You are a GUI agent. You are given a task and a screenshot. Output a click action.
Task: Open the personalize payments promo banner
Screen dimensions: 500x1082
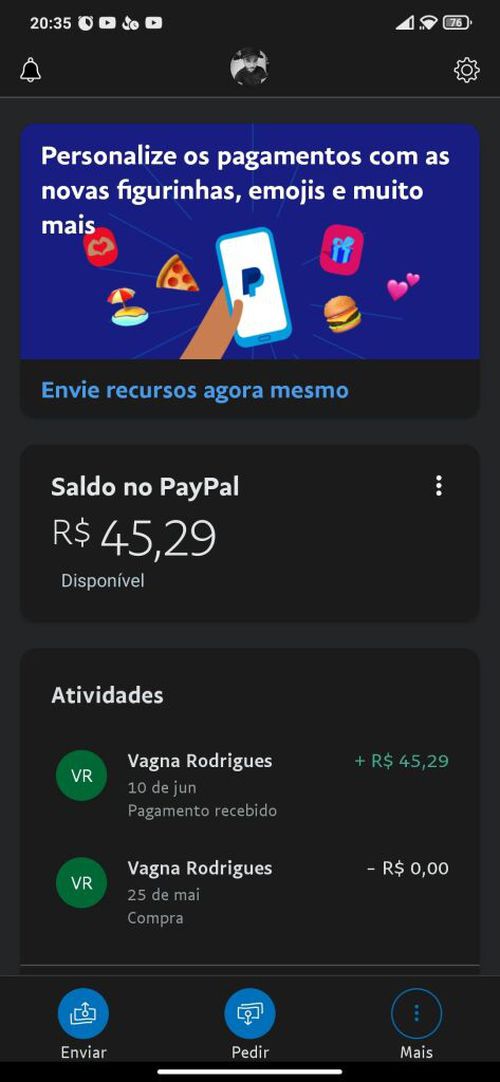click(250, 242)
